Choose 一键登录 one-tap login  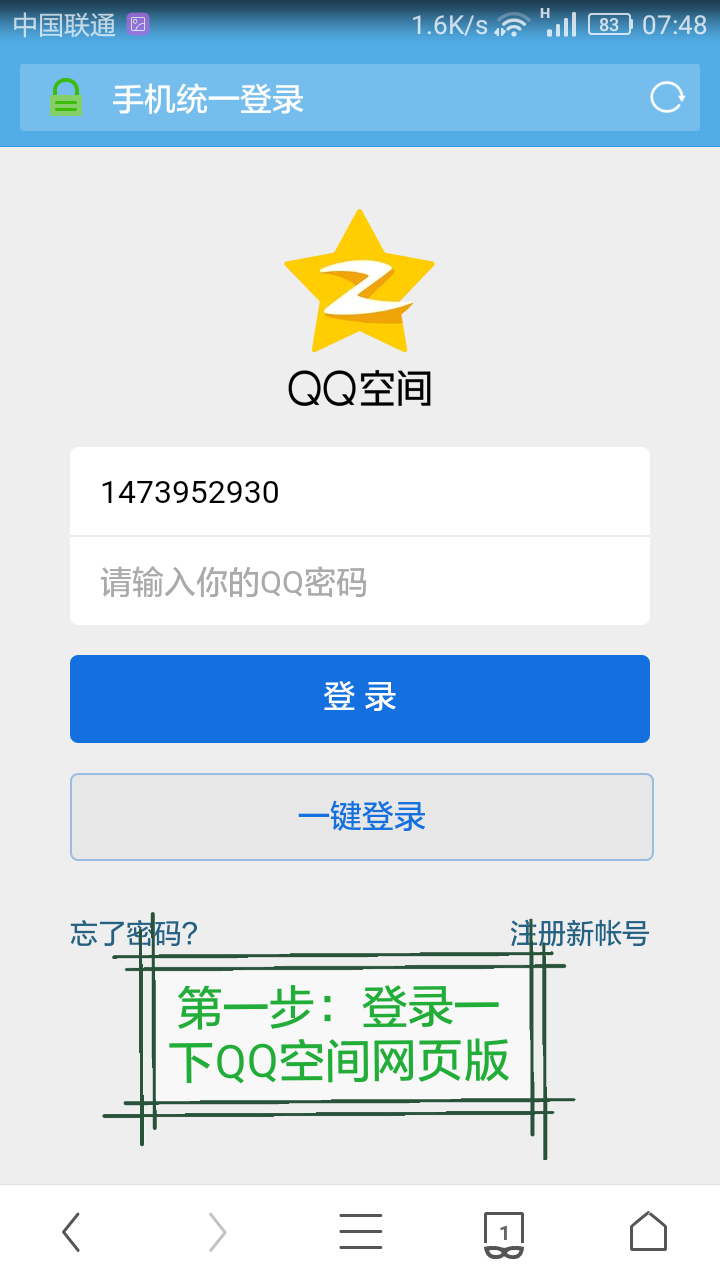361,817
